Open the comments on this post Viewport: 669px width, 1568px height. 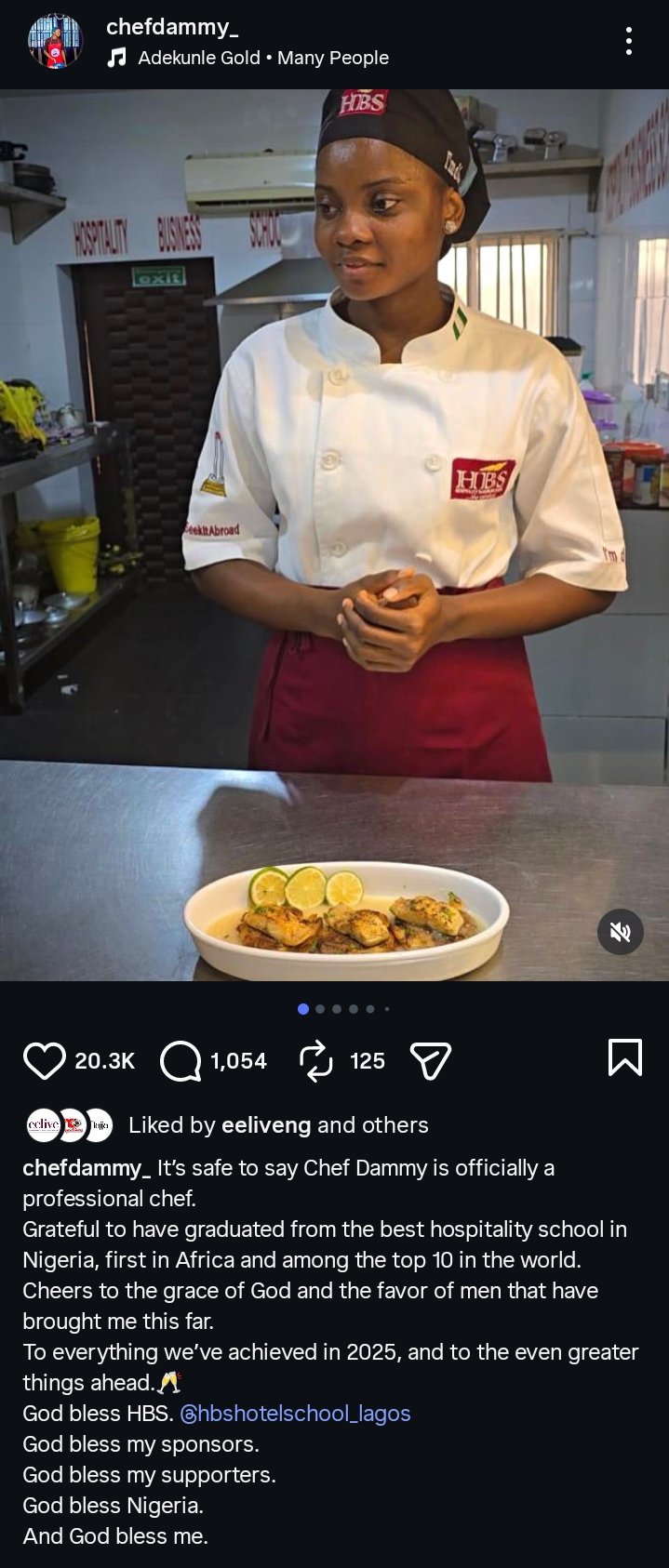coord(181,1060)
